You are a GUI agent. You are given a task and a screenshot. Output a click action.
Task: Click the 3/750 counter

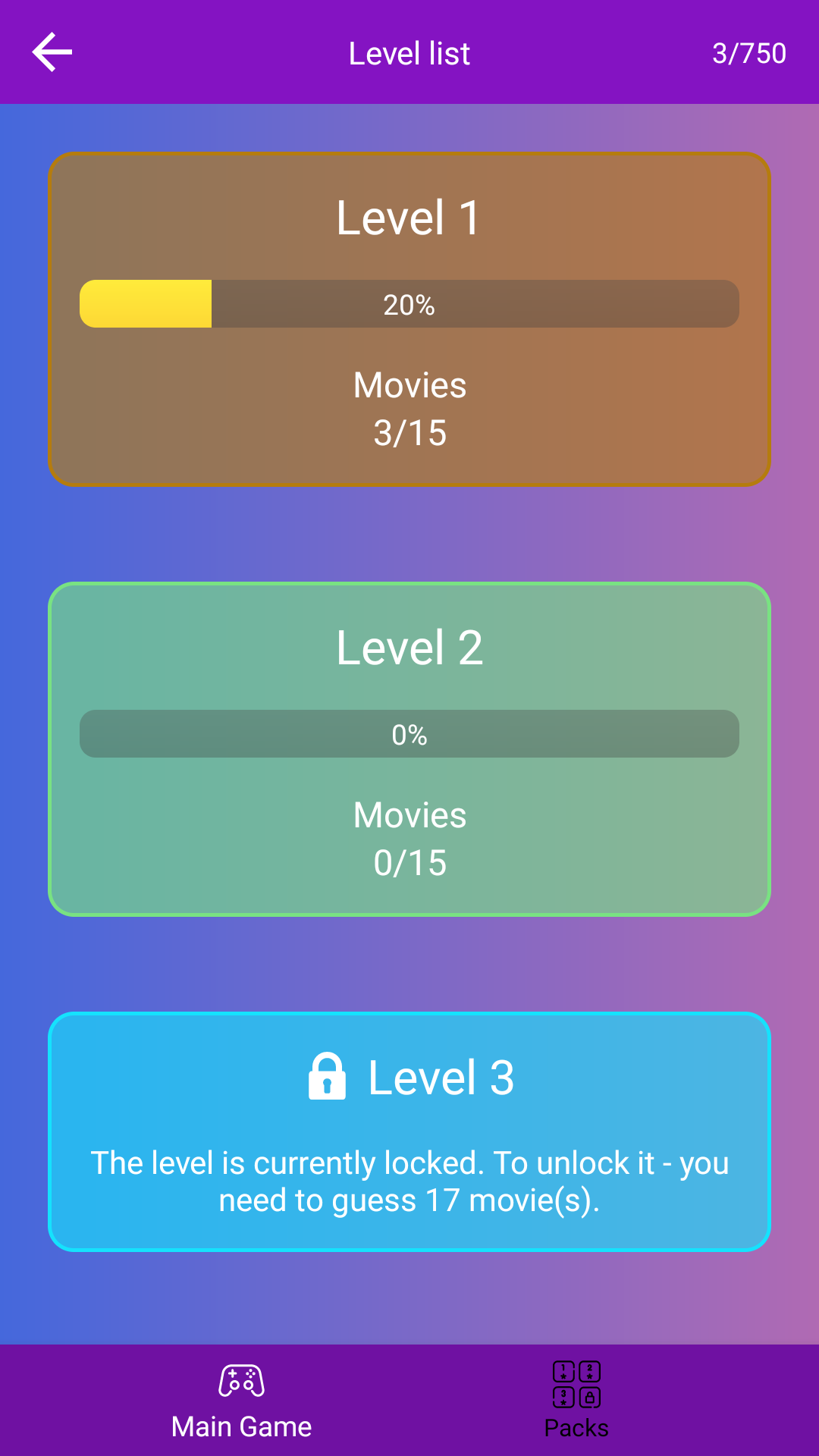click(x=749, y=53)
